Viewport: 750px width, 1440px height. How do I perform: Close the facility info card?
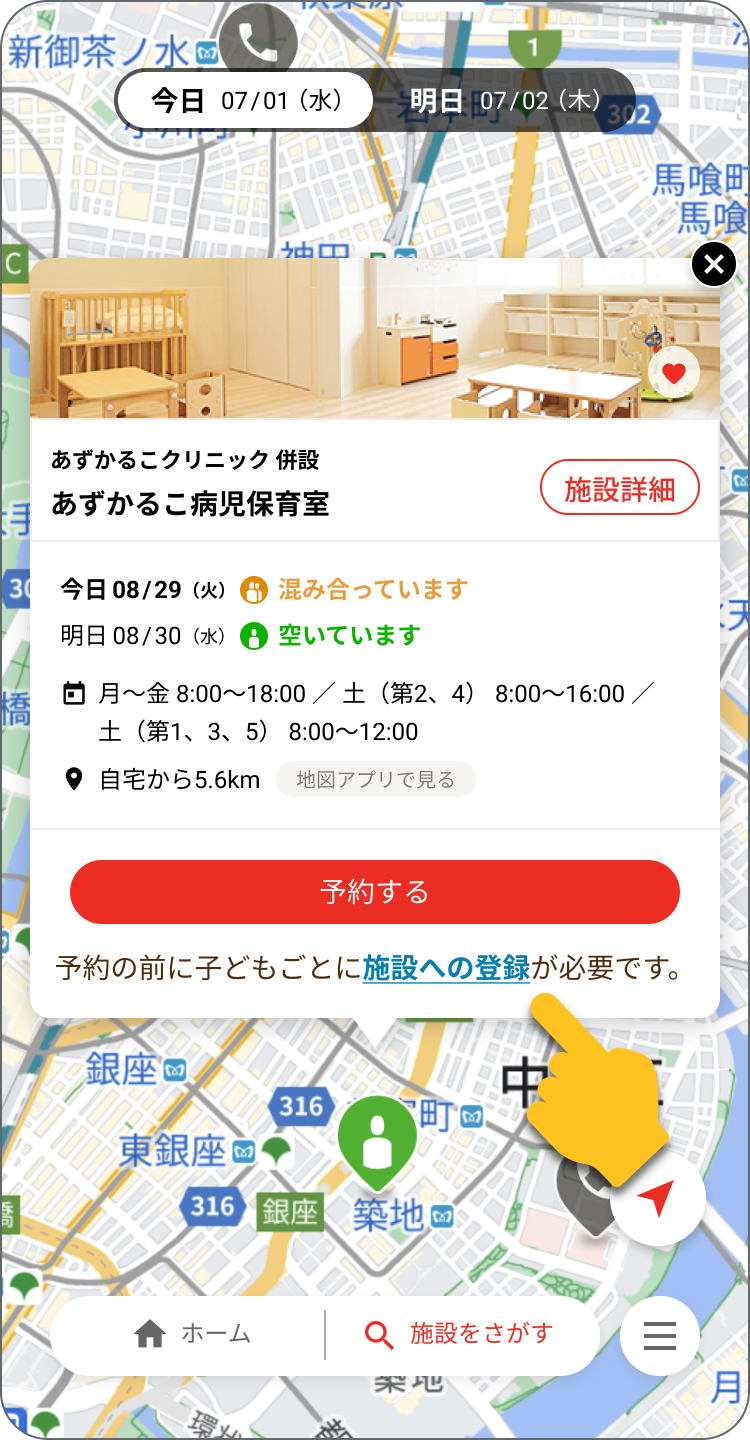713,265
